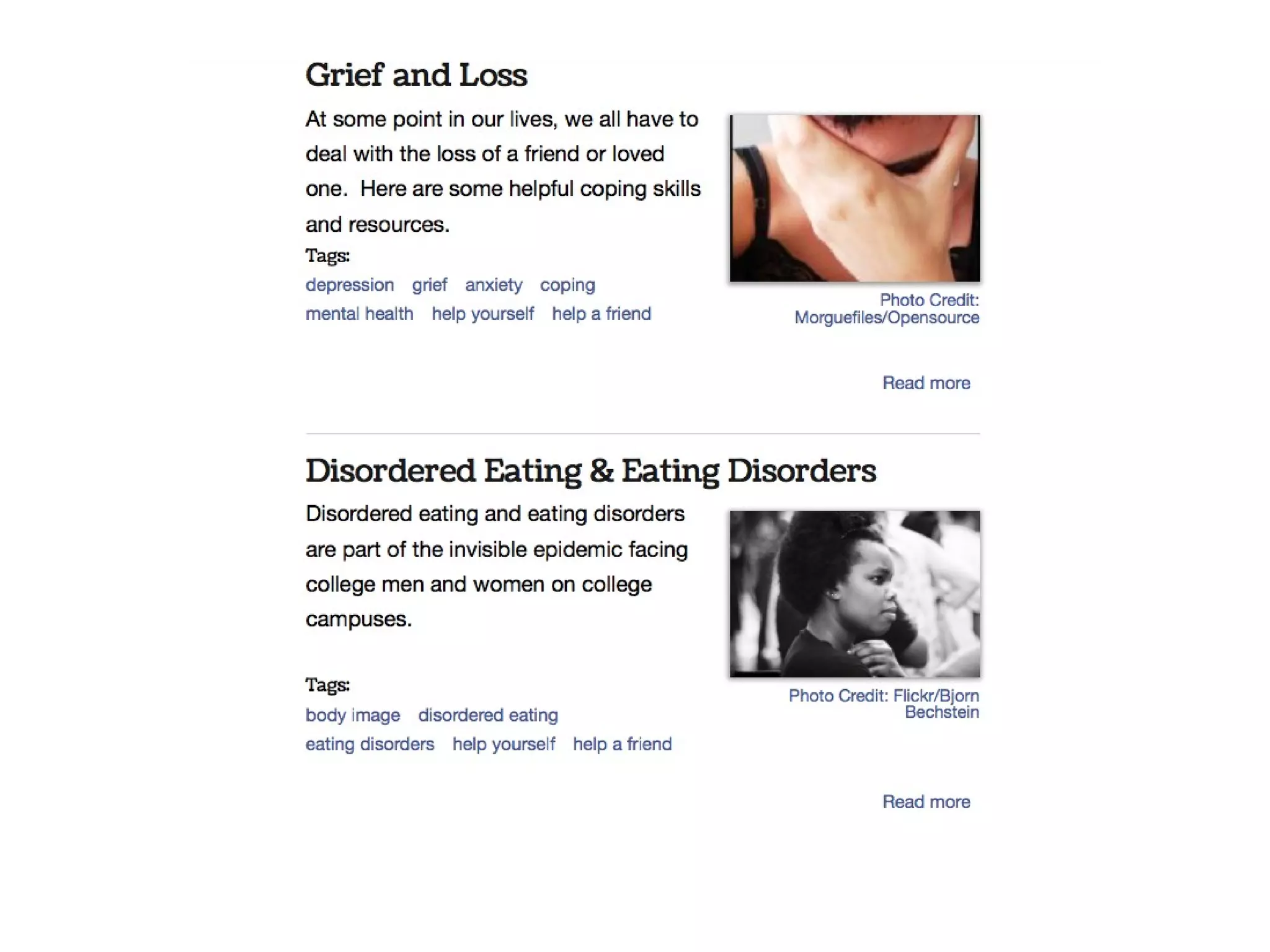Open help a friend tag under Grief and Loss
The width and height of the screenshot is (1270, 952).
tap(602, 314)
